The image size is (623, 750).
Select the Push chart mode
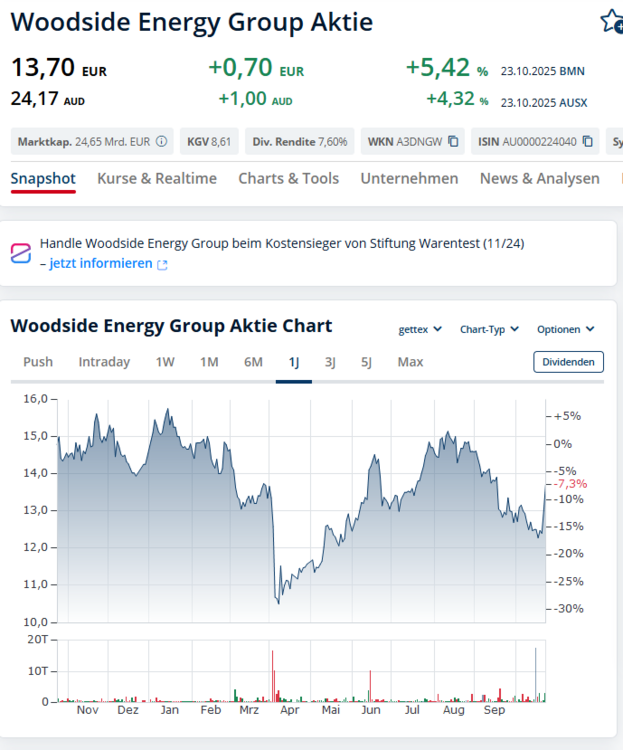click(x=38, y=362)
